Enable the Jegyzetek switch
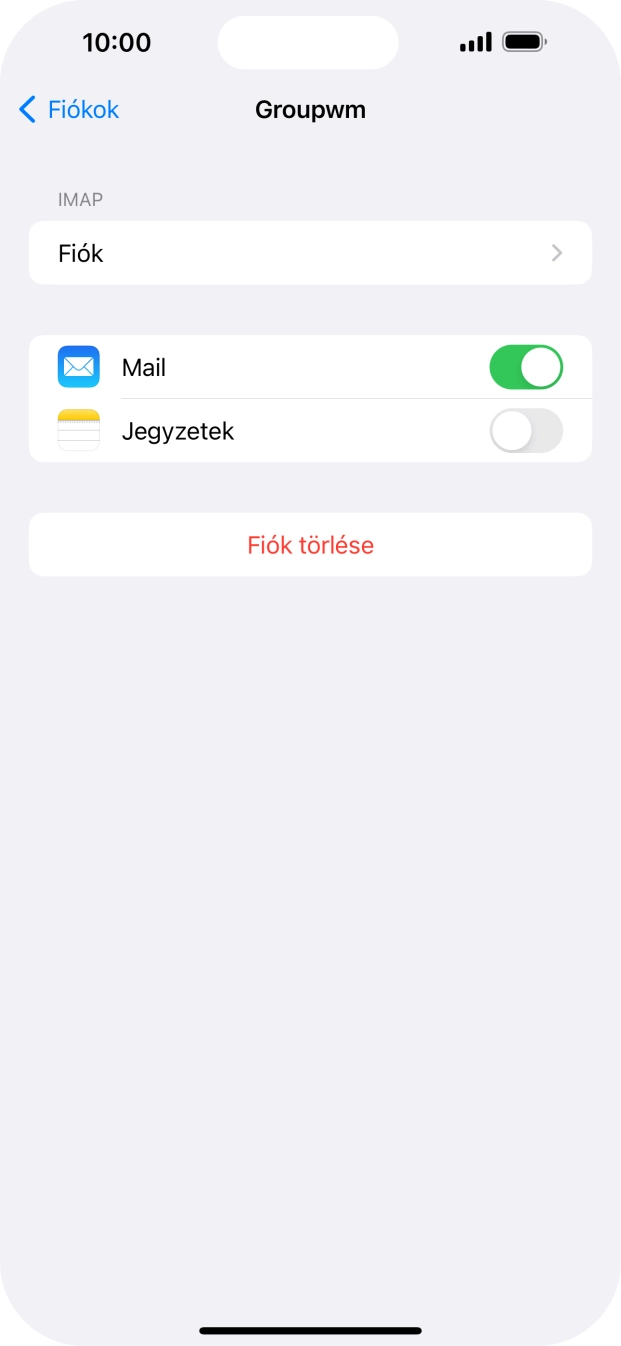This screenshot has height=1346, width=621. coord(525,432)
